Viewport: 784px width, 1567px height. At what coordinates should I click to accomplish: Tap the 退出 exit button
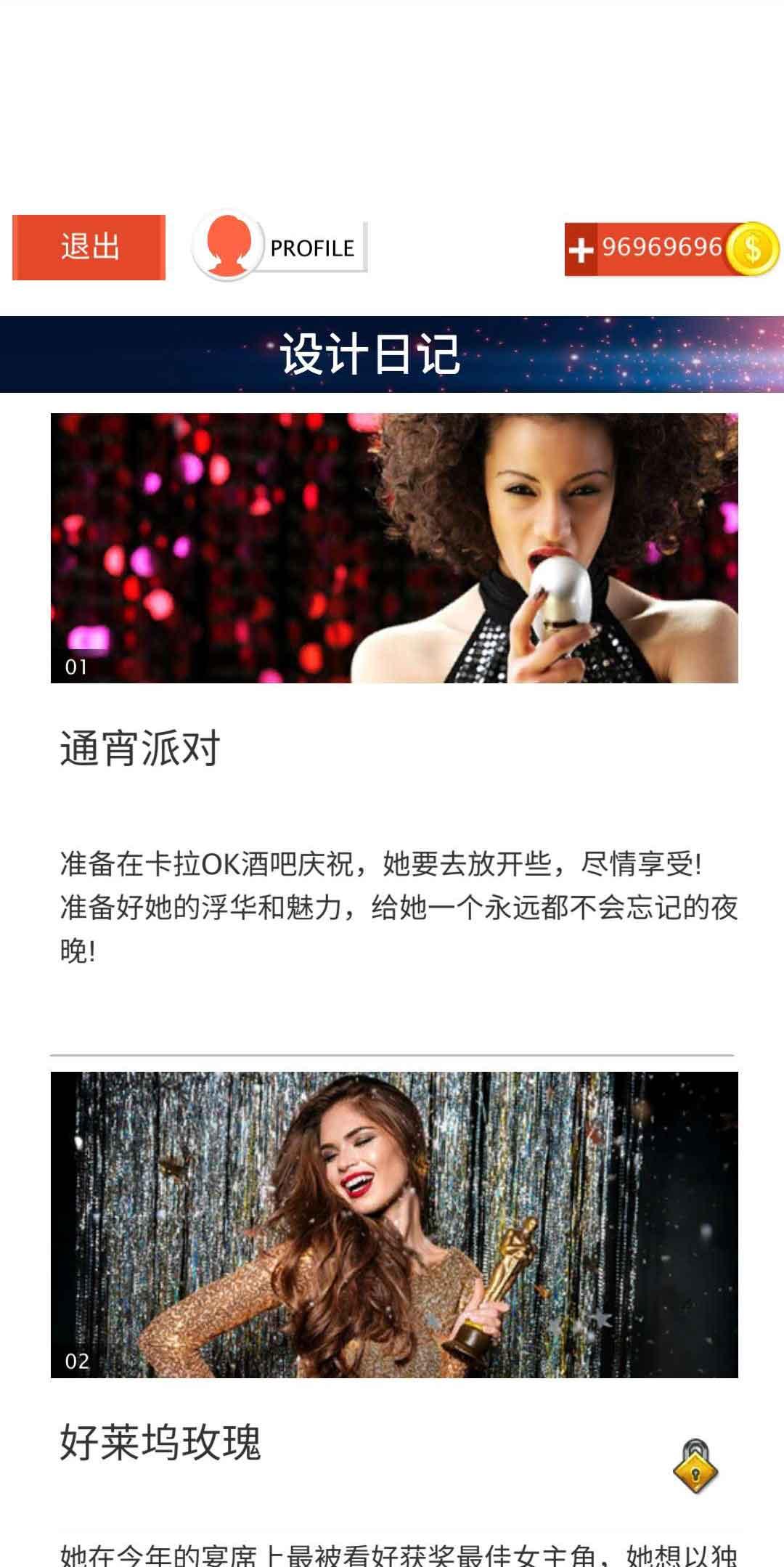click(x=89, y=247)
